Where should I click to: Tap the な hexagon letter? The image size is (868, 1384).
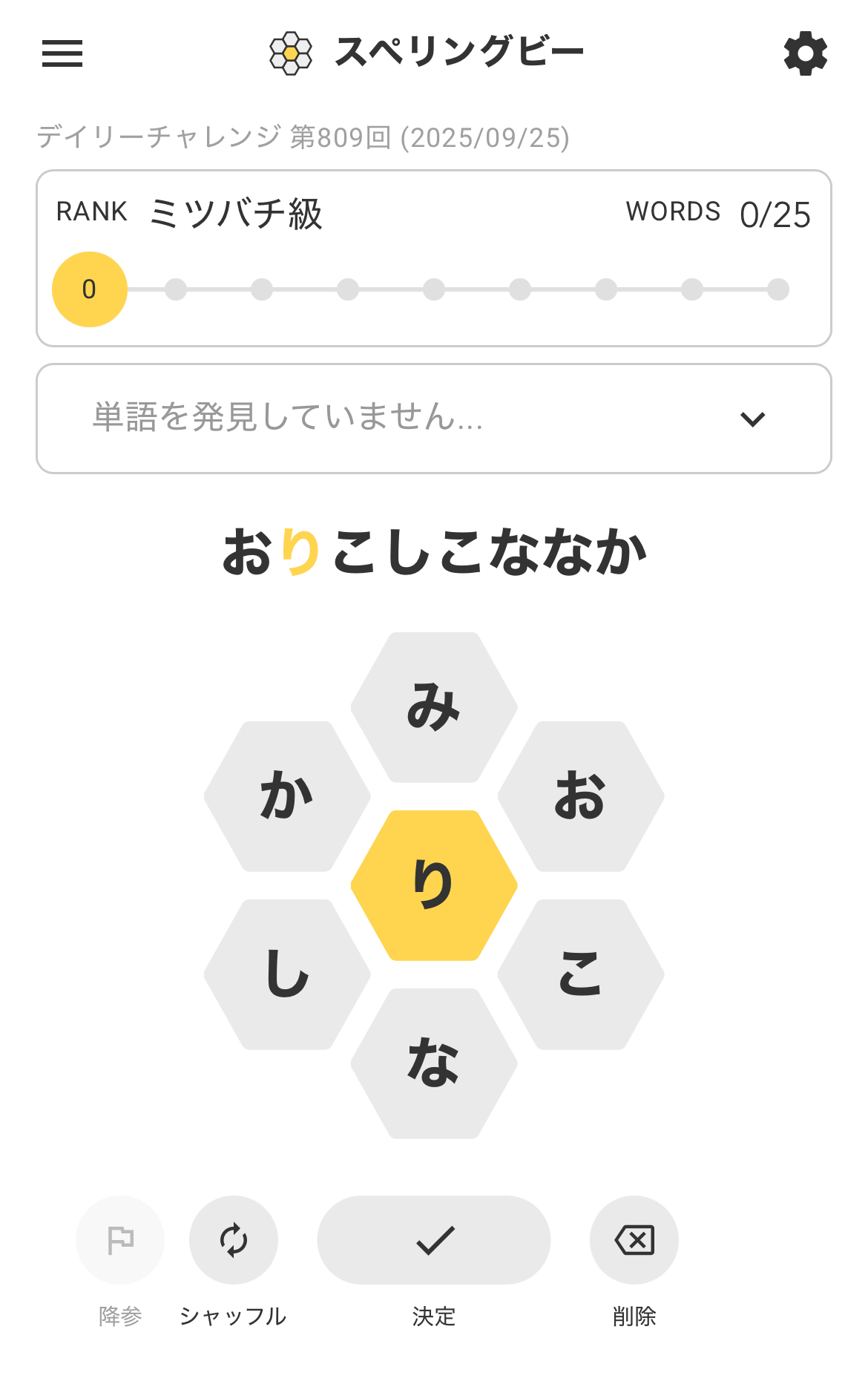pos(434,1063)
